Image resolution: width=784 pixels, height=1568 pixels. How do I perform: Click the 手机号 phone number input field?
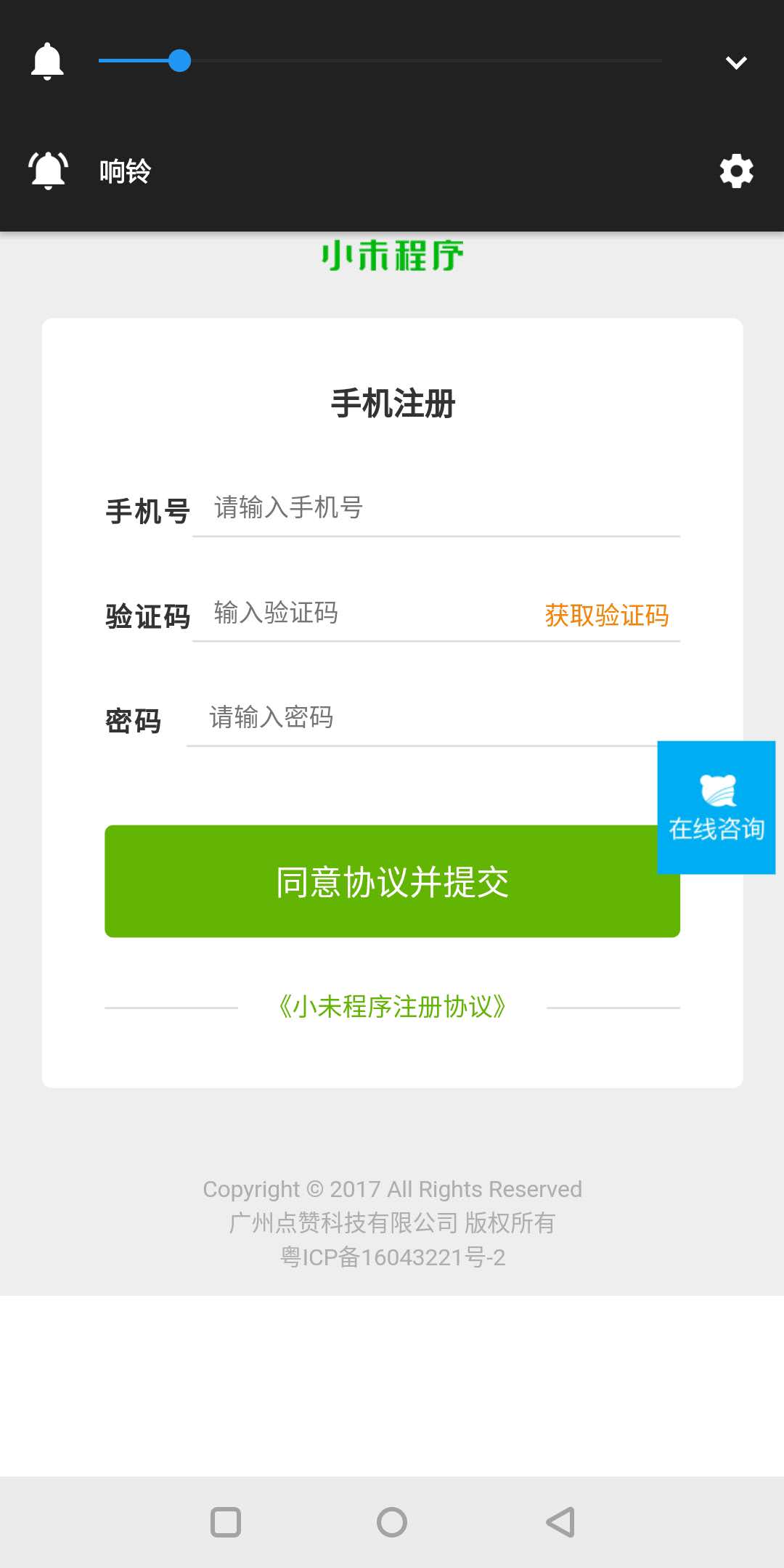(436, 509)
